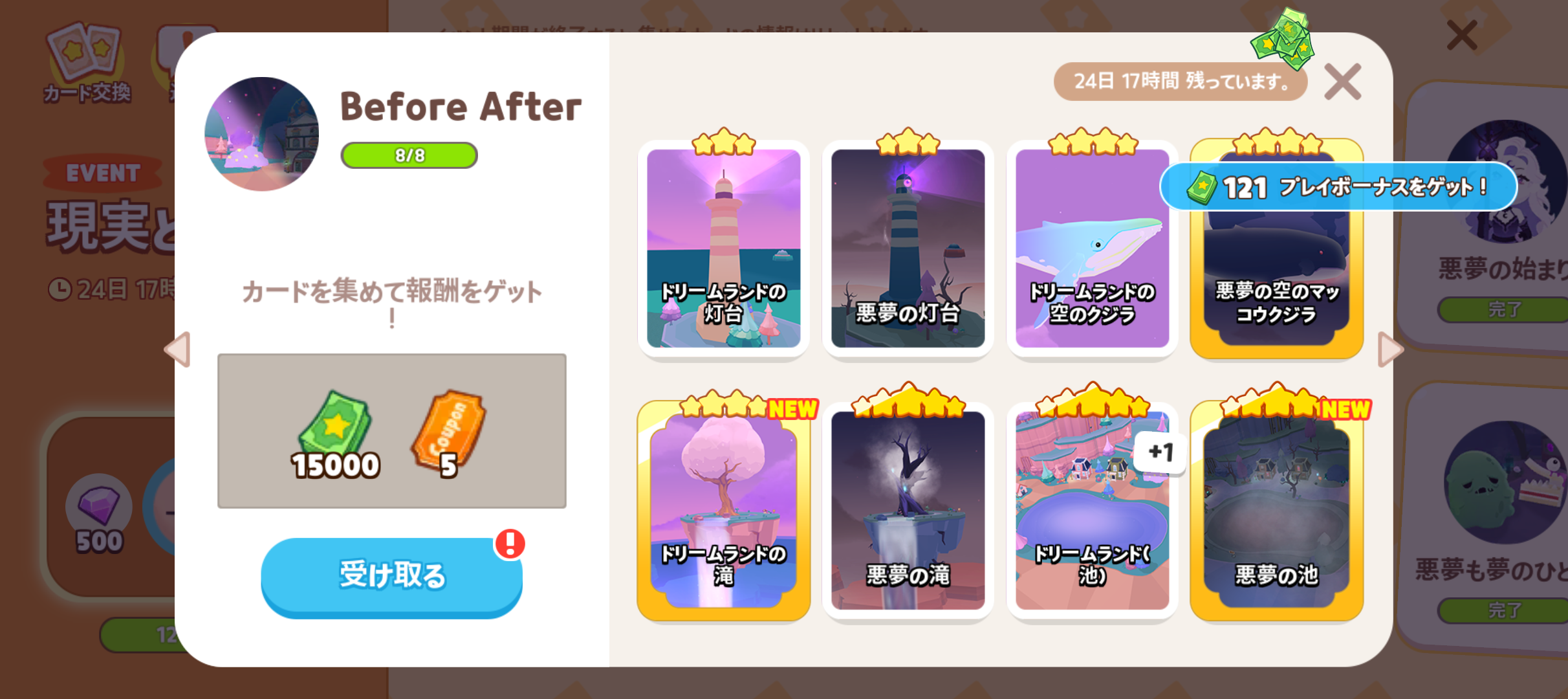Screen dimensions: 1568x699
Task: Open the 悪夢の灯台 card
Action: tap(908, 249)
